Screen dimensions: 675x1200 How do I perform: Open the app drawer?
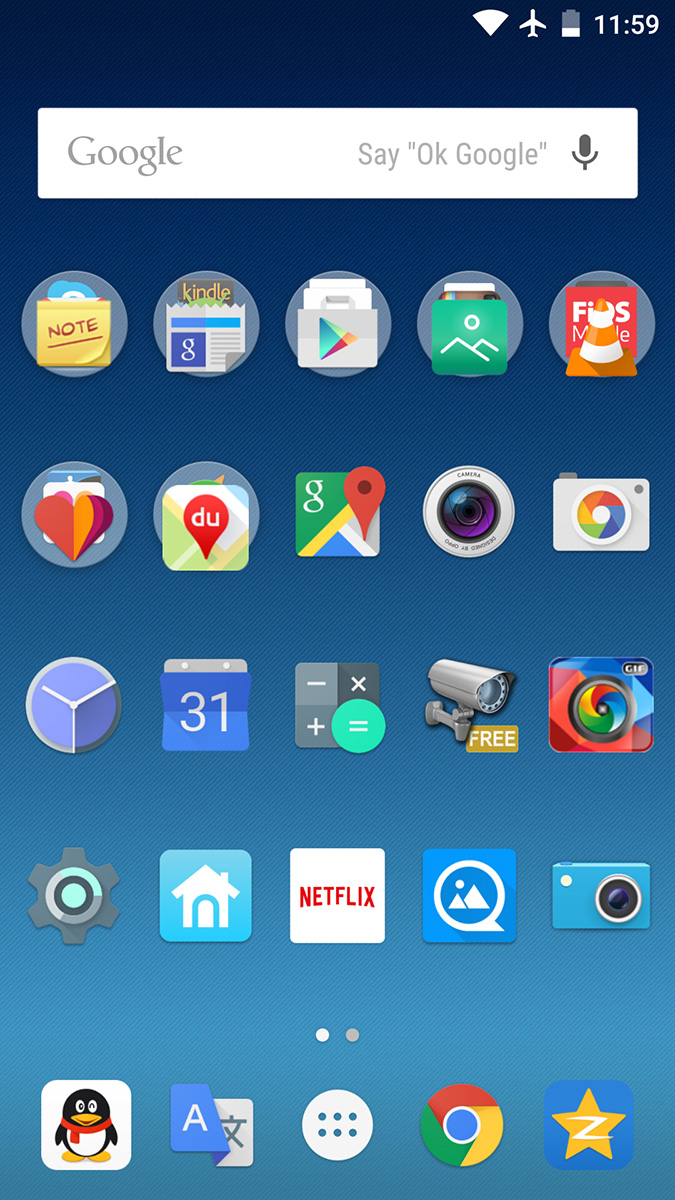(337, 1125)
